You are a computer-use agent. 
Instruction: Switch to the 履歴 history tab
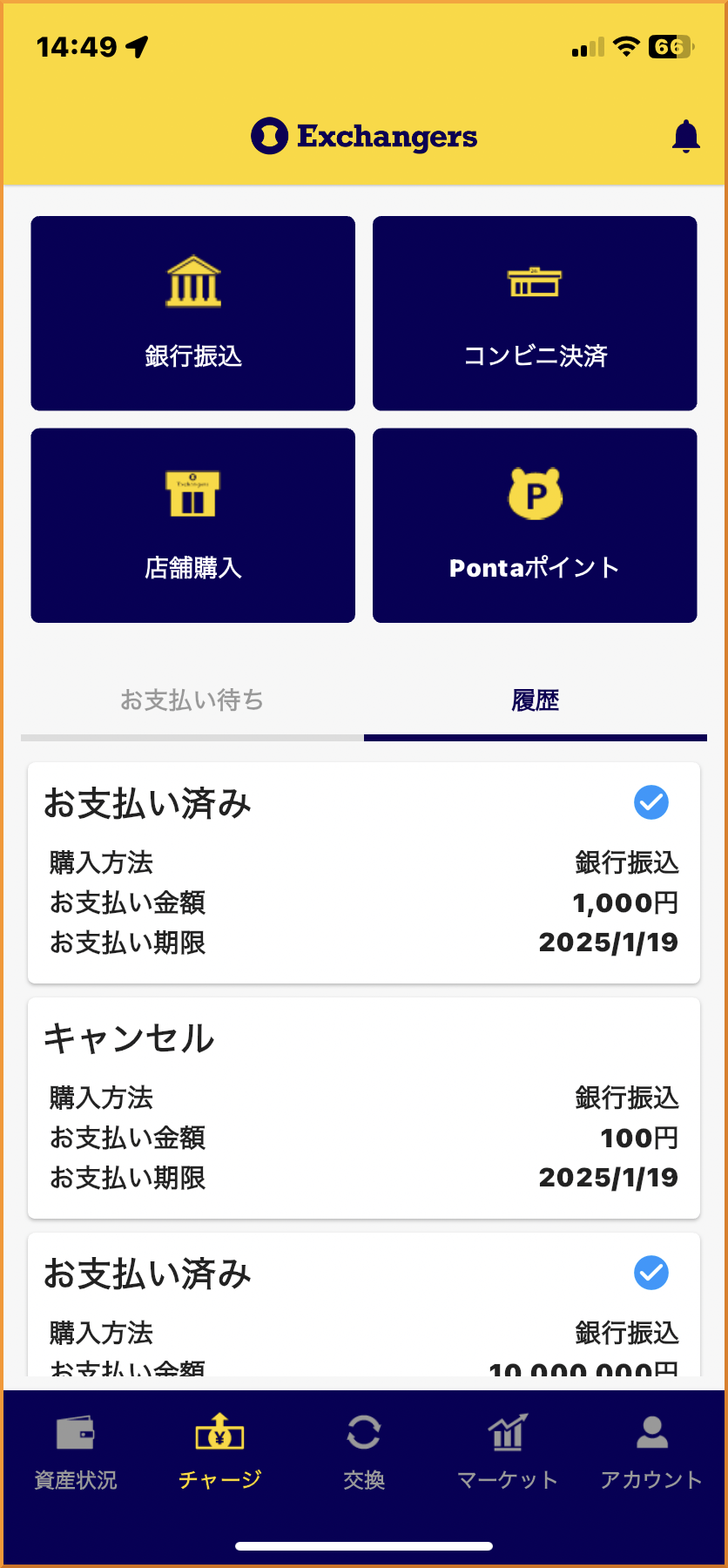(535, 701)
